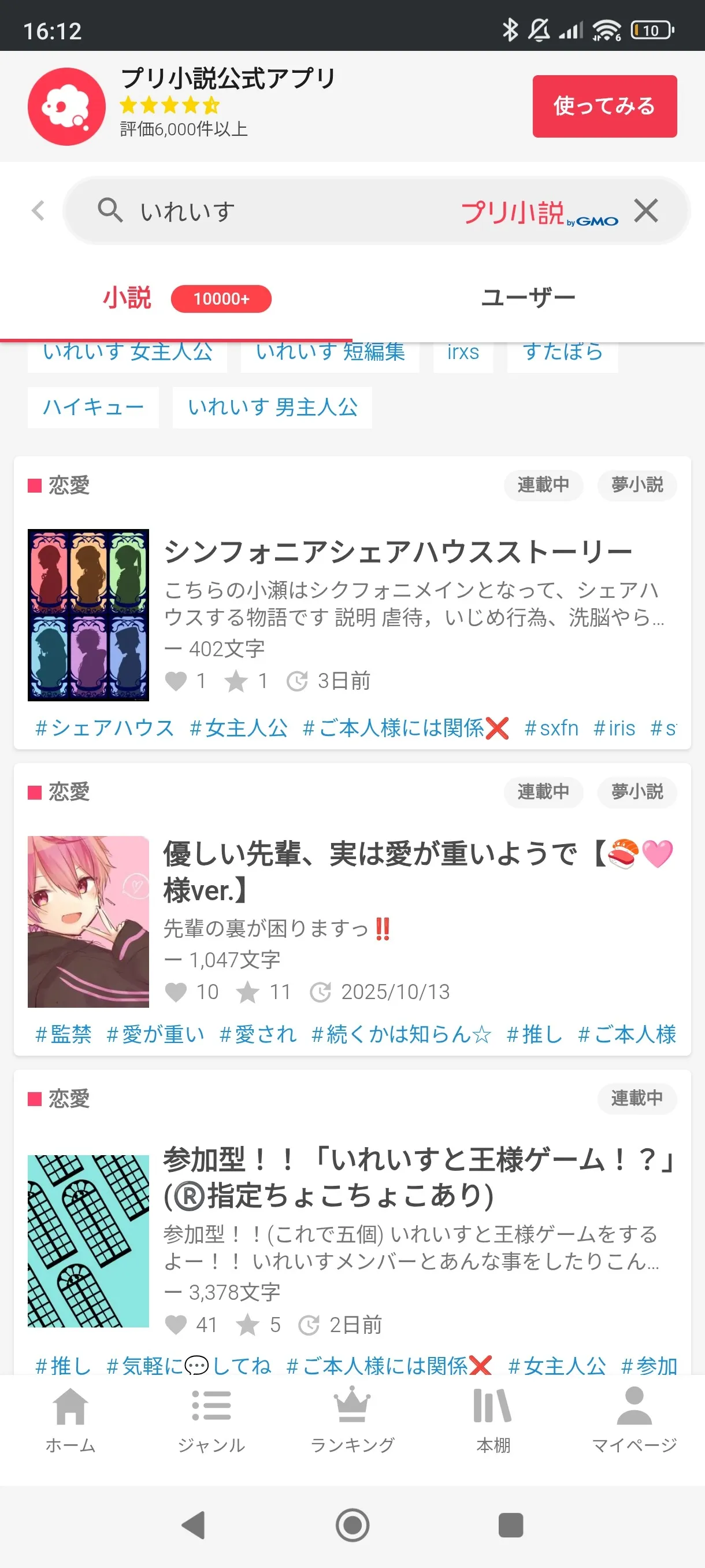The image size is (705, 1568).
Task: Switch to the ユーザー tab
Action: tap(528, 298)
